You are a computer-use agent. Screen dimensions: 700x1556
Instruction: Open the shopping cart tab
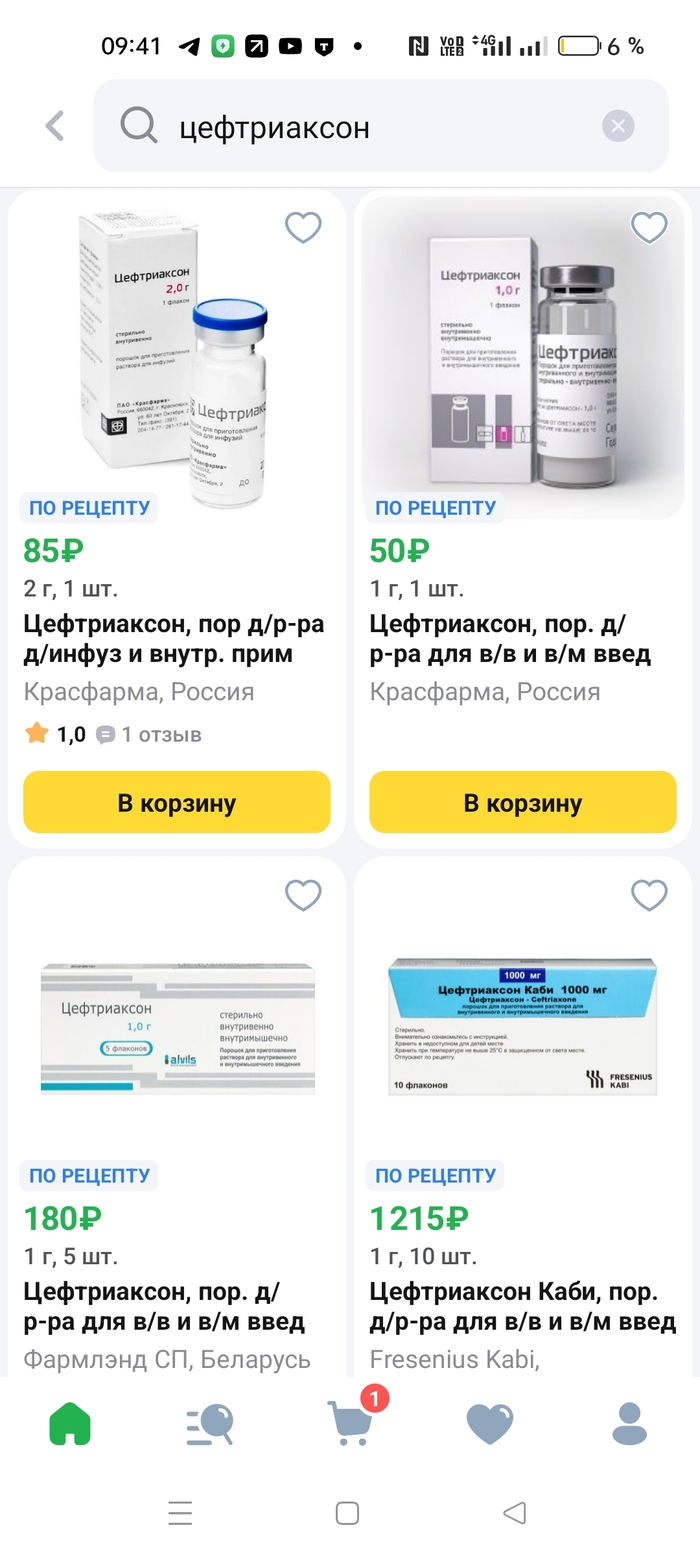pyautogui.click(x=352, y=1423)
